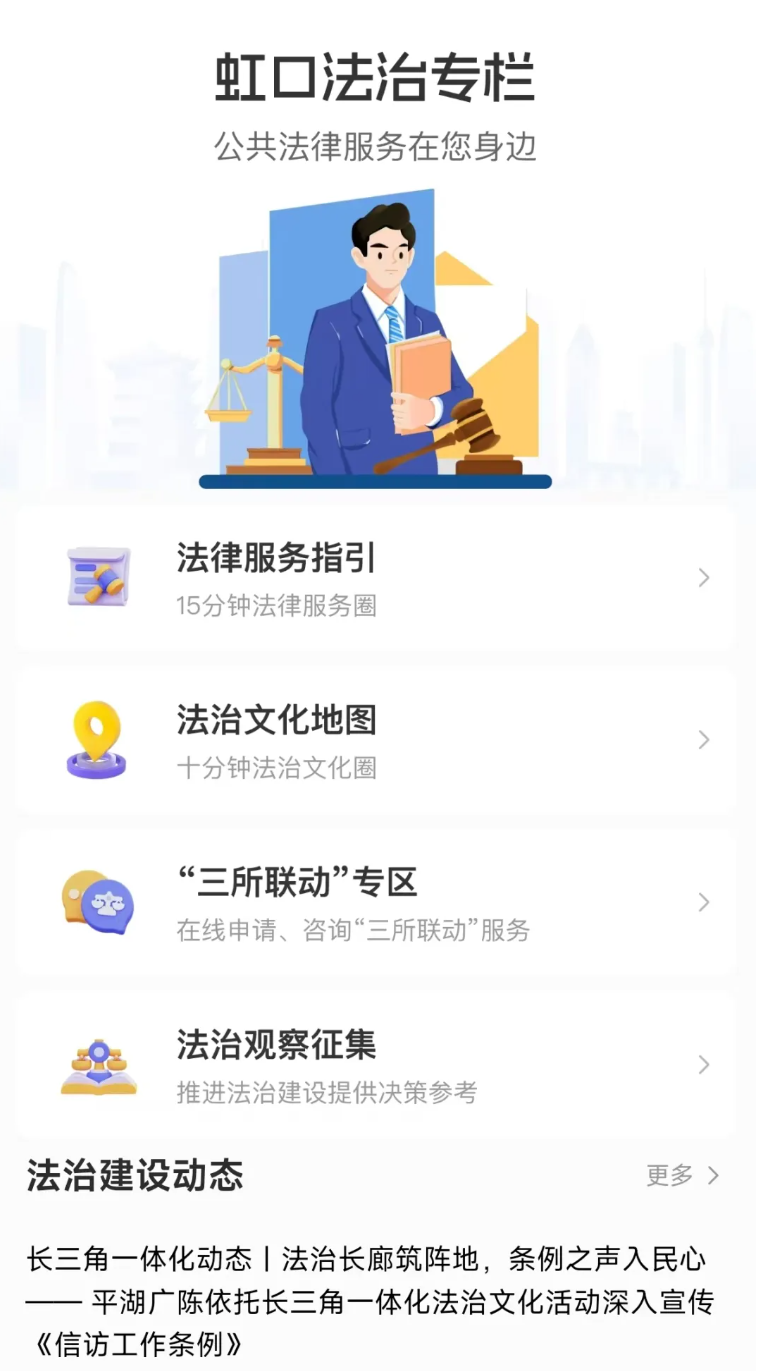Select the 法治观察征集 network icon
This screenshot has height=1371, width=765.
[97, 1064]
